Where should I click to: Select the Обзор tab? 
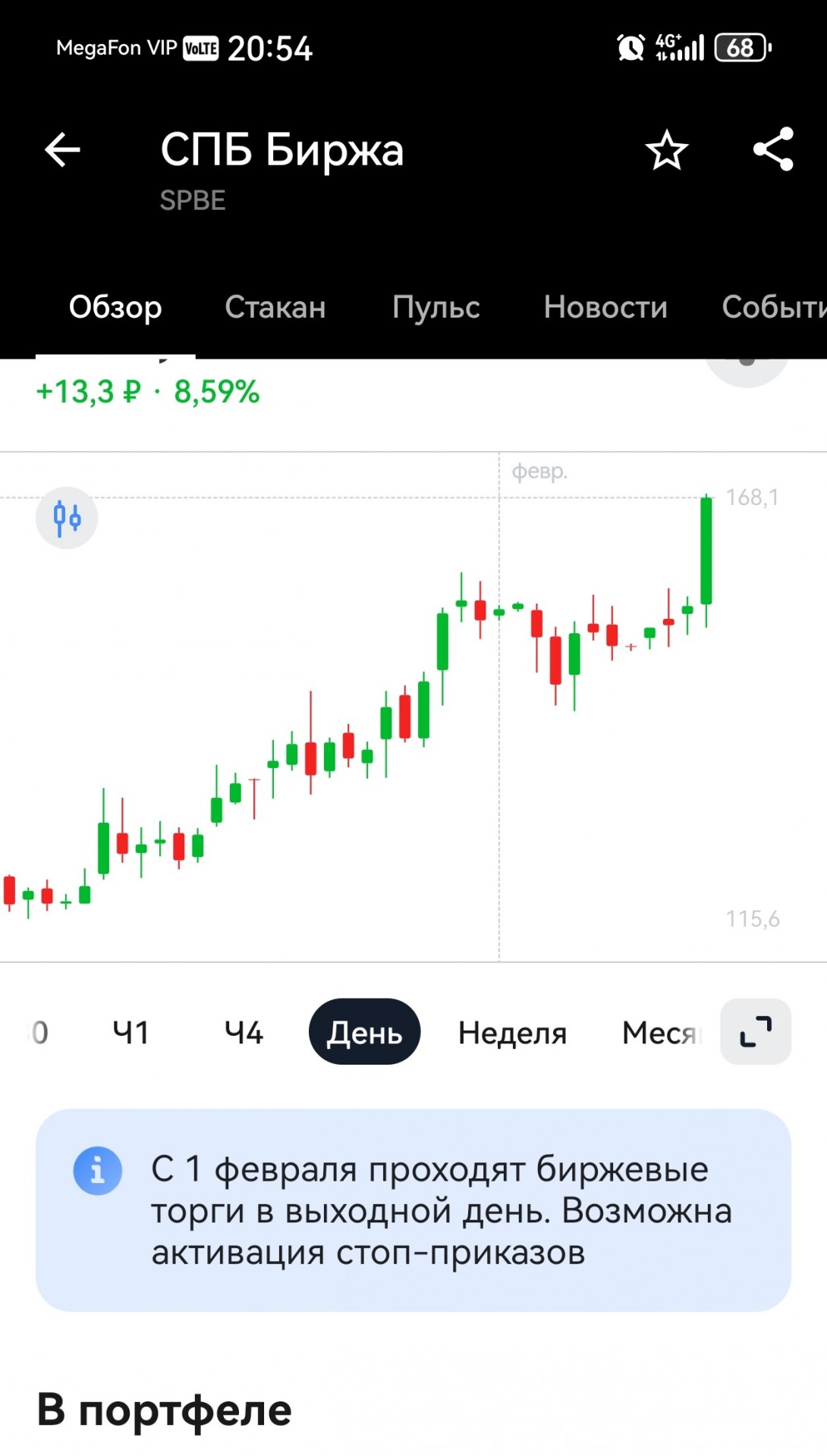pos(115,307)
